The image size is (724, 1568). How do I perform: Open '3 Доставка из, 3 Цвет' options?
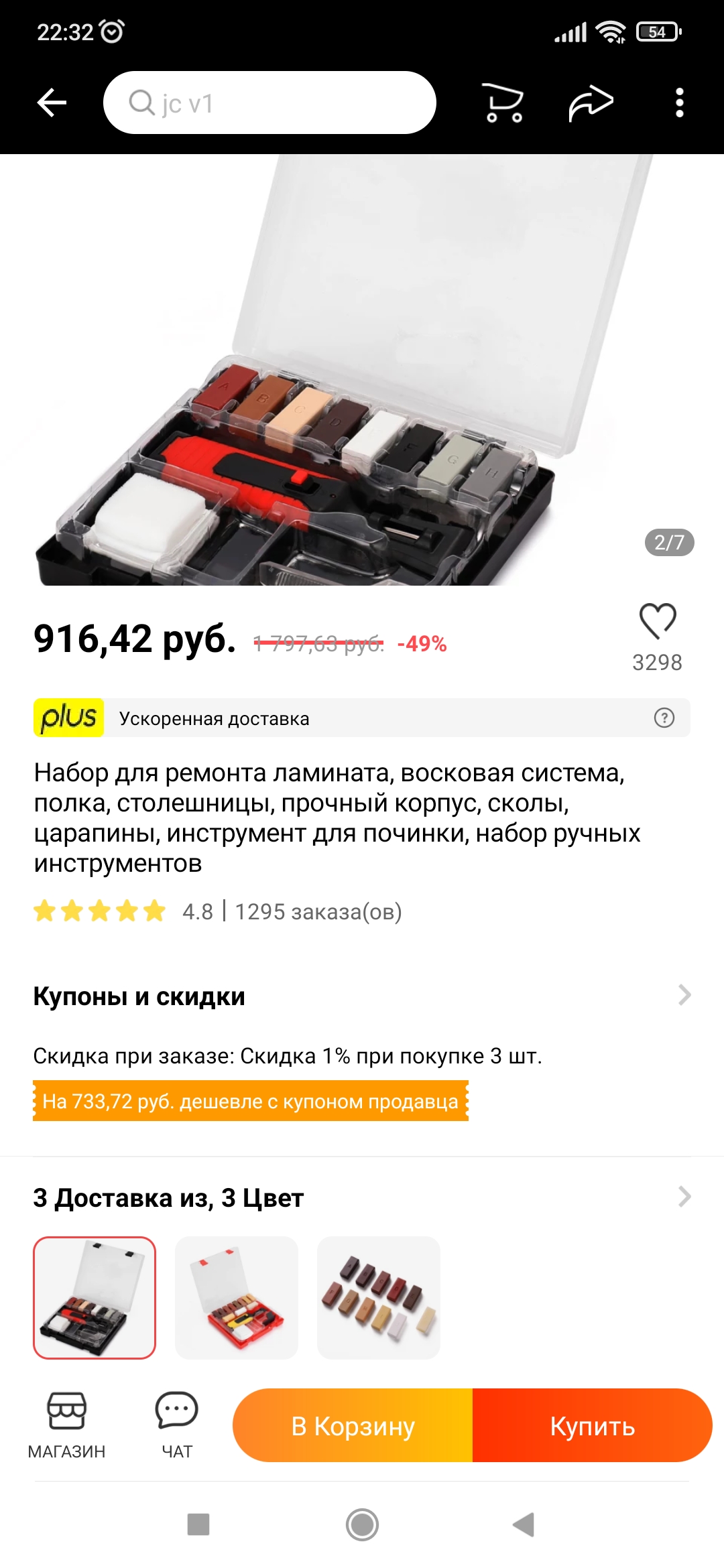click(684, 1197)
